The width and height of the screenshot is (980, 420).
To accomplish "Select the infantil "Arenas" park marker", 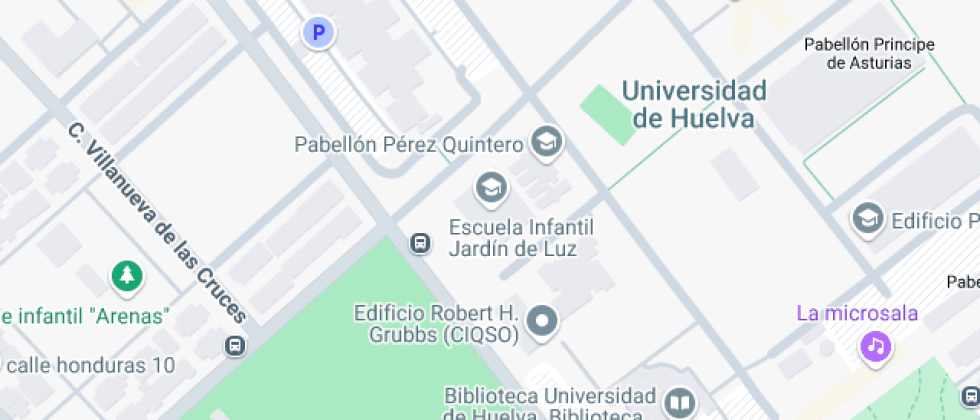I will click(127, 275).
